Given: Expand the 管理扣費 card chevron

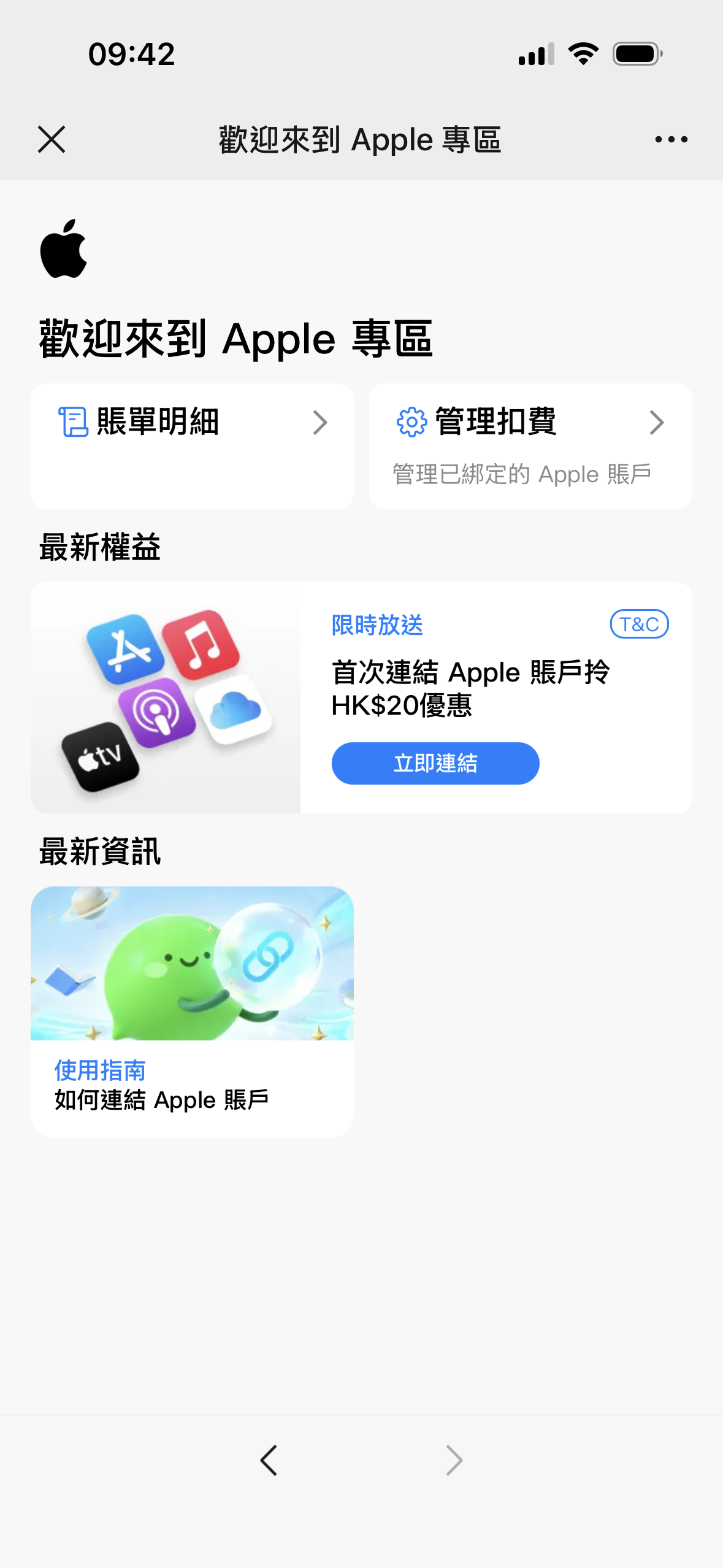Looking at the screenshot, I should pyautogui.click(x=658, y=421).
